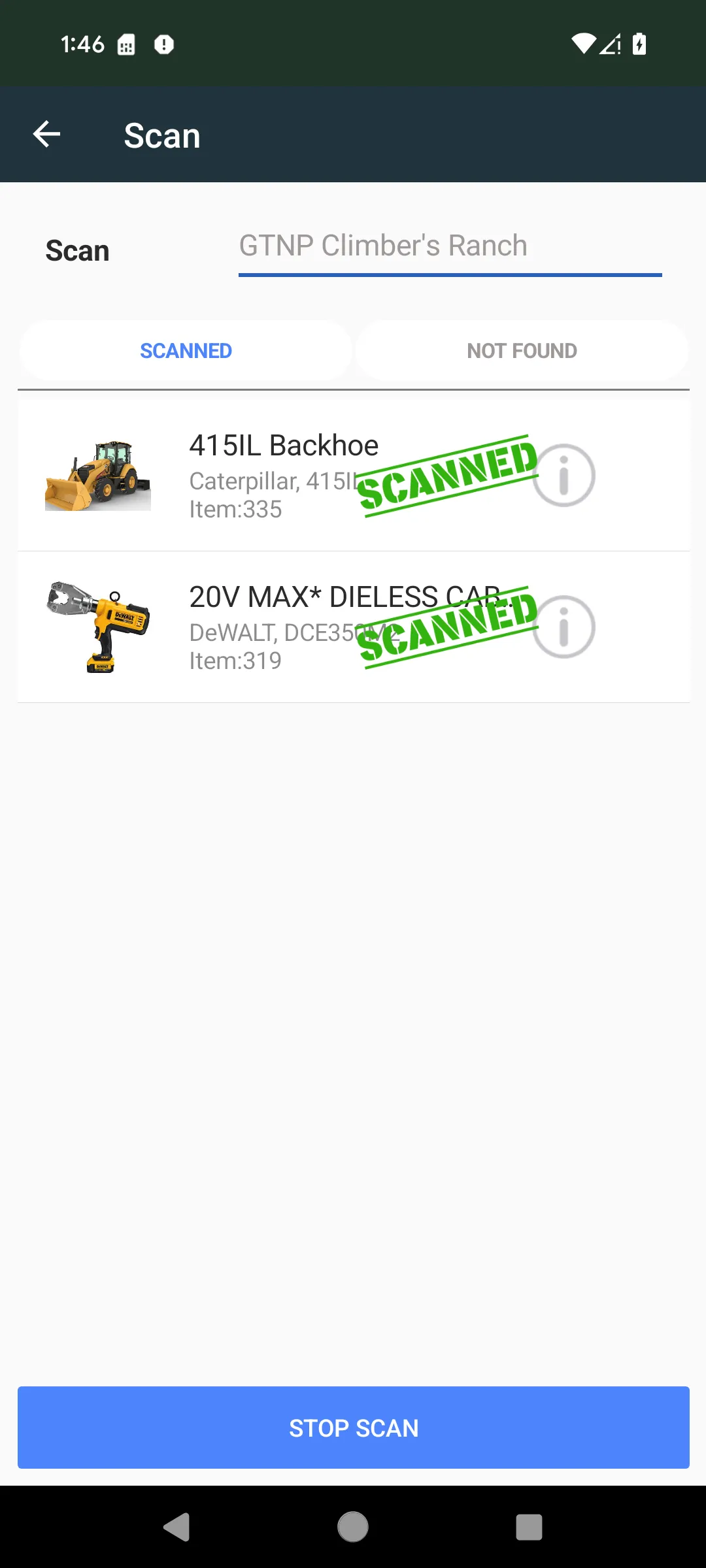View info for 415IL Backhoe
The image size is (706, 1568).
tap(563, 476)
